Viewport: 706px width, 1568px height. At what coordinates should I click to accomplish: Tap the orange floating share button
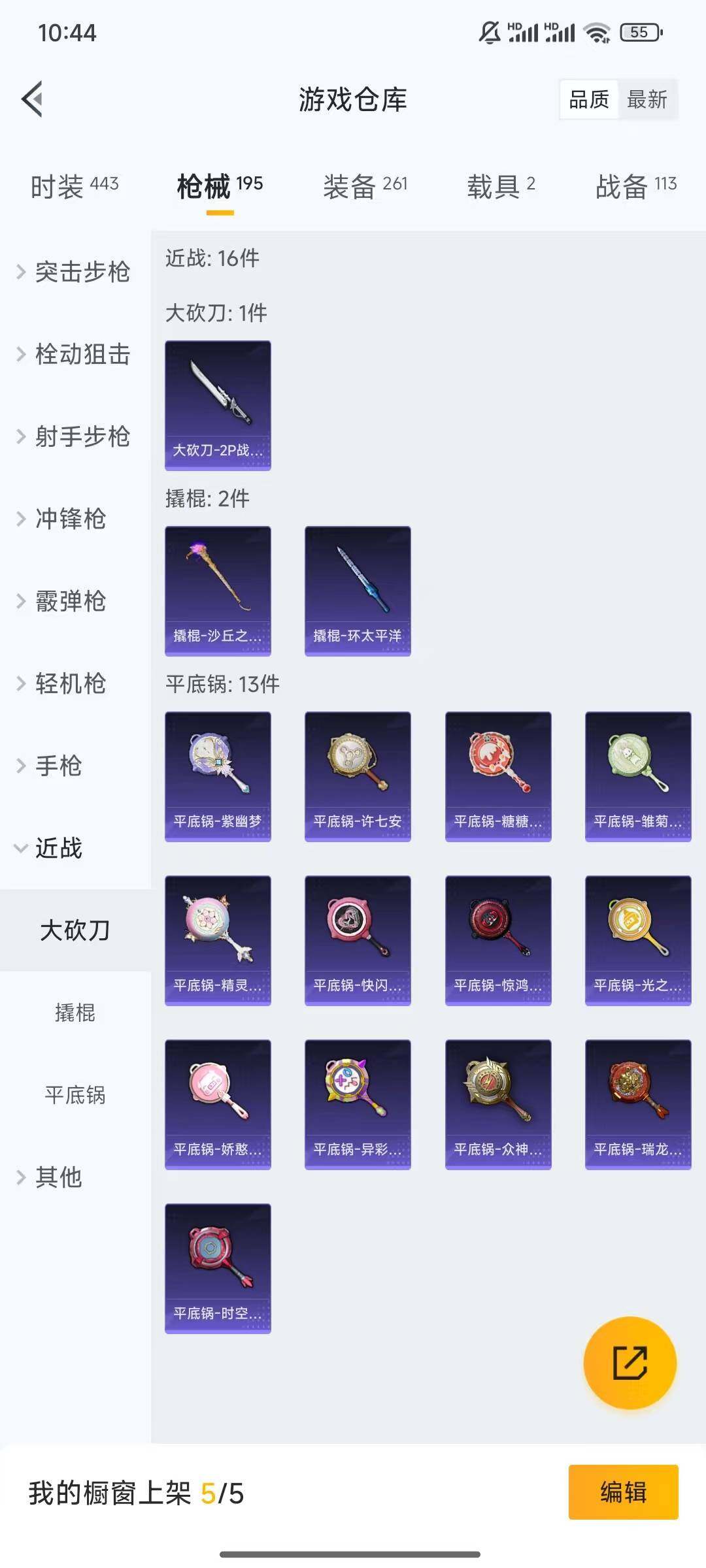(630, 1362)
